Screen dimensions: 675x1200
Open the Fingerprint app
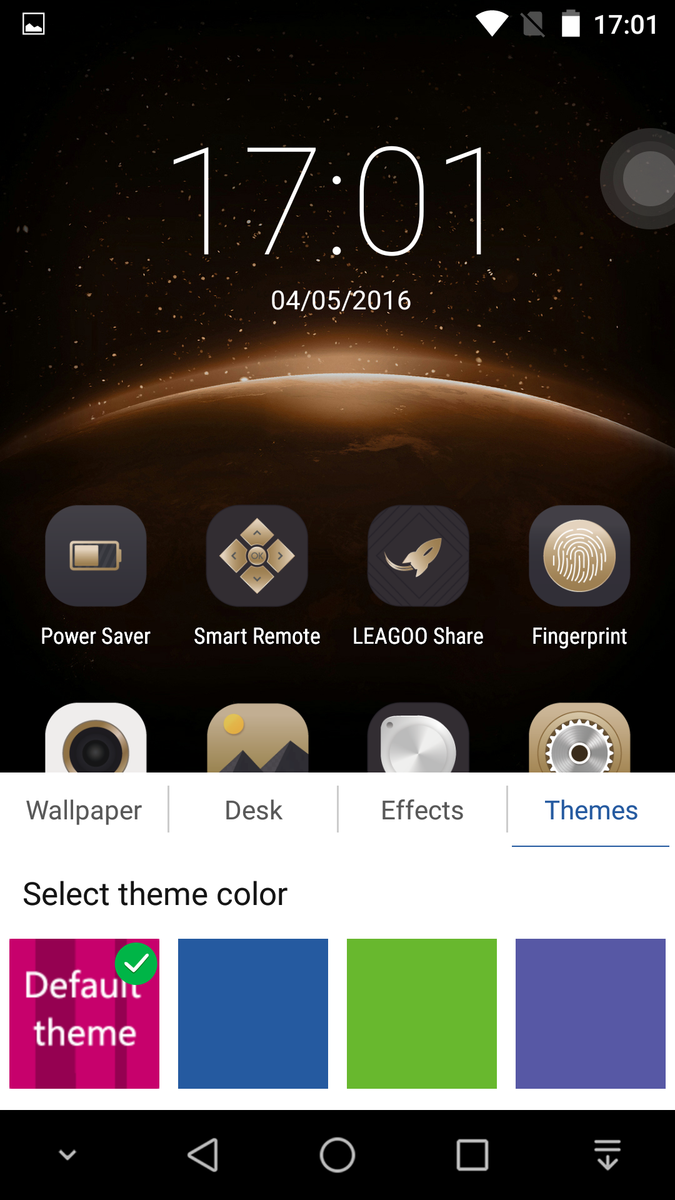[x=579, y=556]
